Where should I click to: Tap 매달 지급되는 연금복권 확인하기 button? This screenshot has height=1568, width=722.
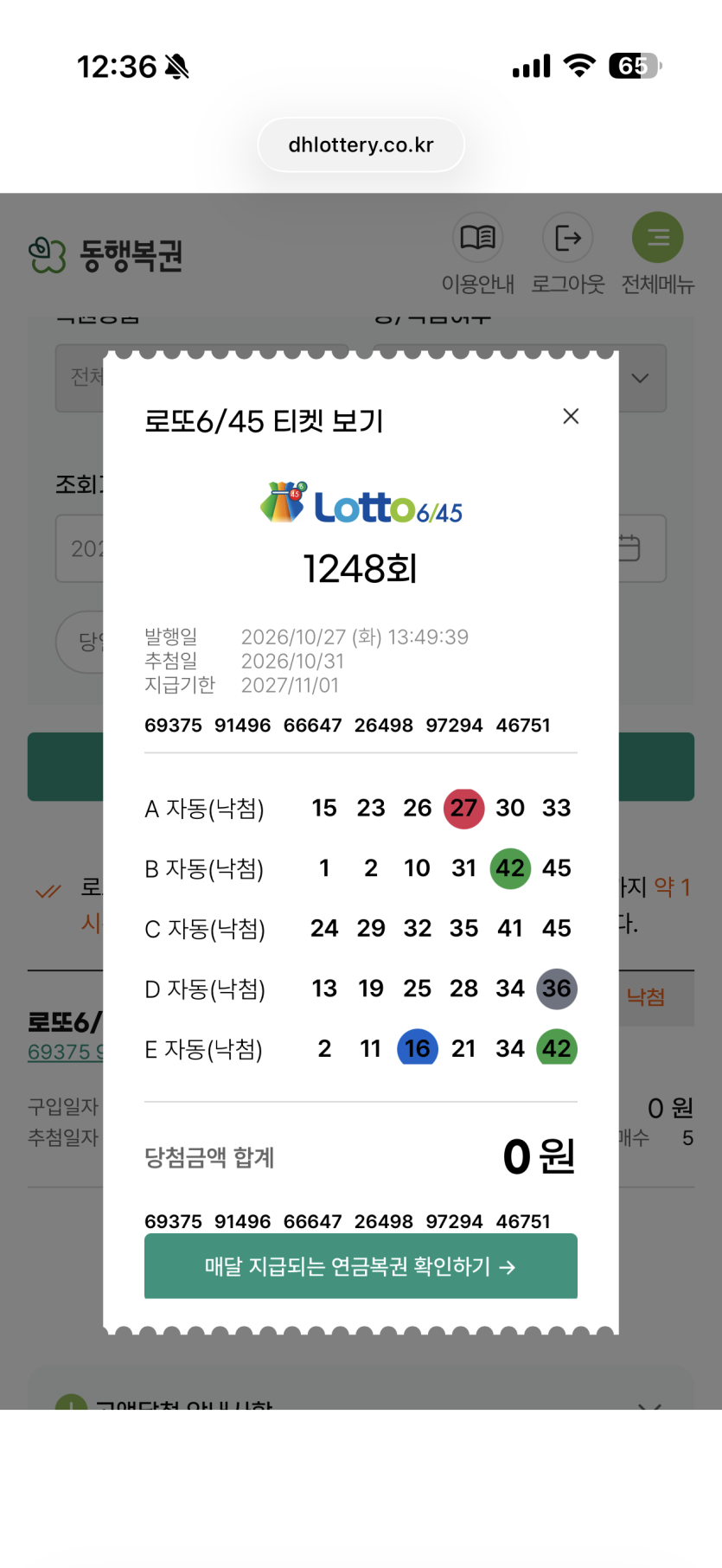tap(361, 1266)
